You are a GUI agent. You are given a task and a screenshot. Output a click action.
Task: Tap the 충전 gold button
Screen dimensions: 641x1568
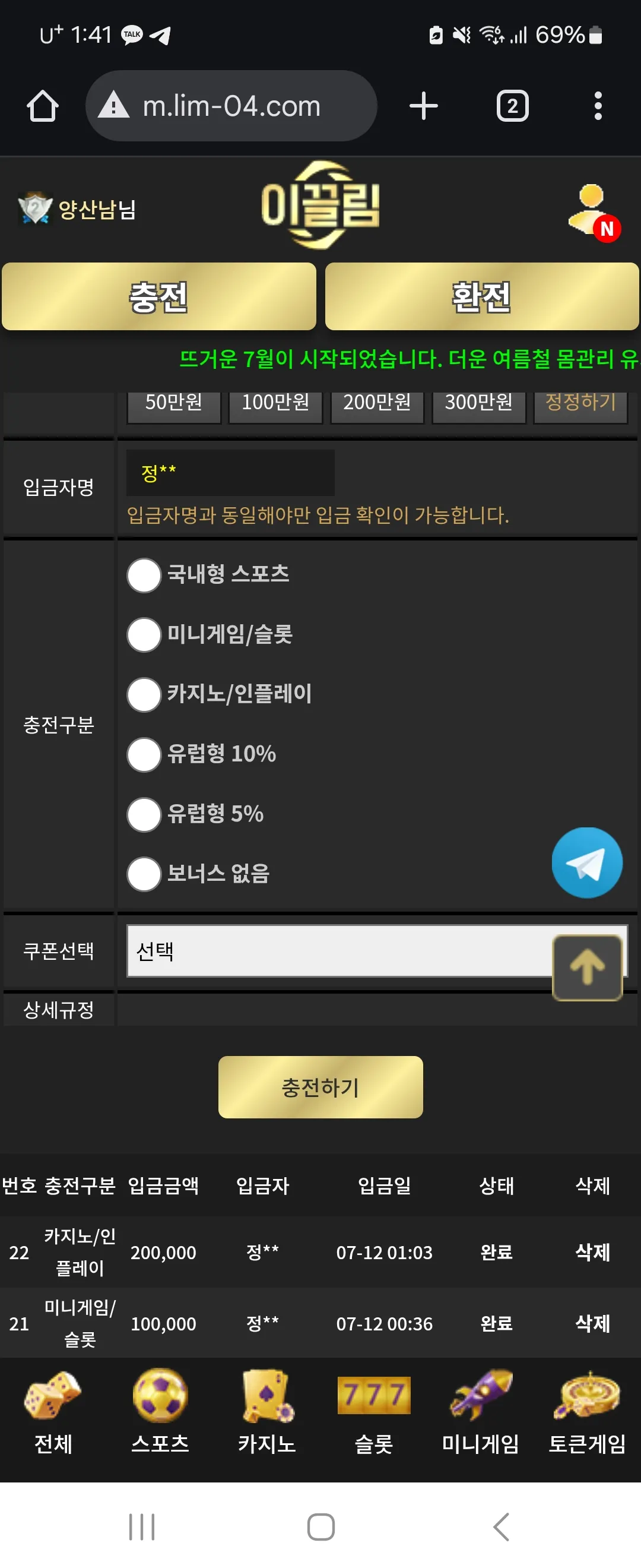(158, 296)
